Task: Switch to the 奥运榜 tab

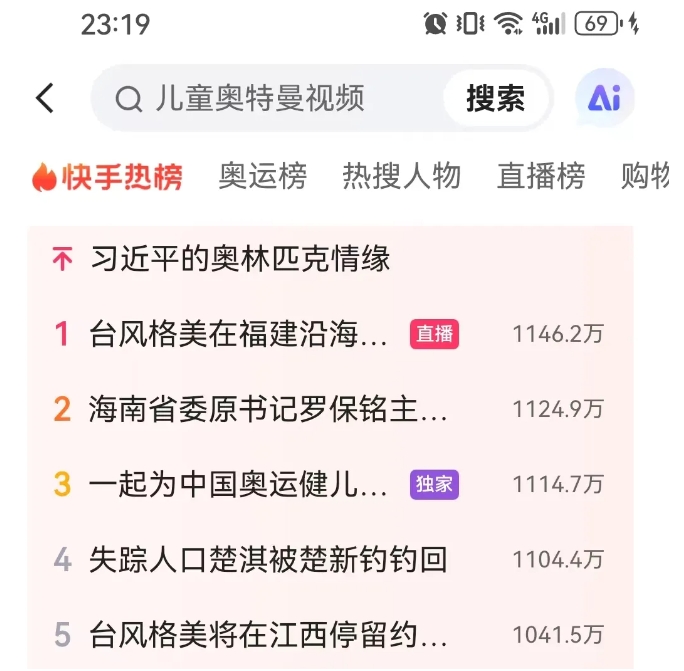Action: (262, 176)
